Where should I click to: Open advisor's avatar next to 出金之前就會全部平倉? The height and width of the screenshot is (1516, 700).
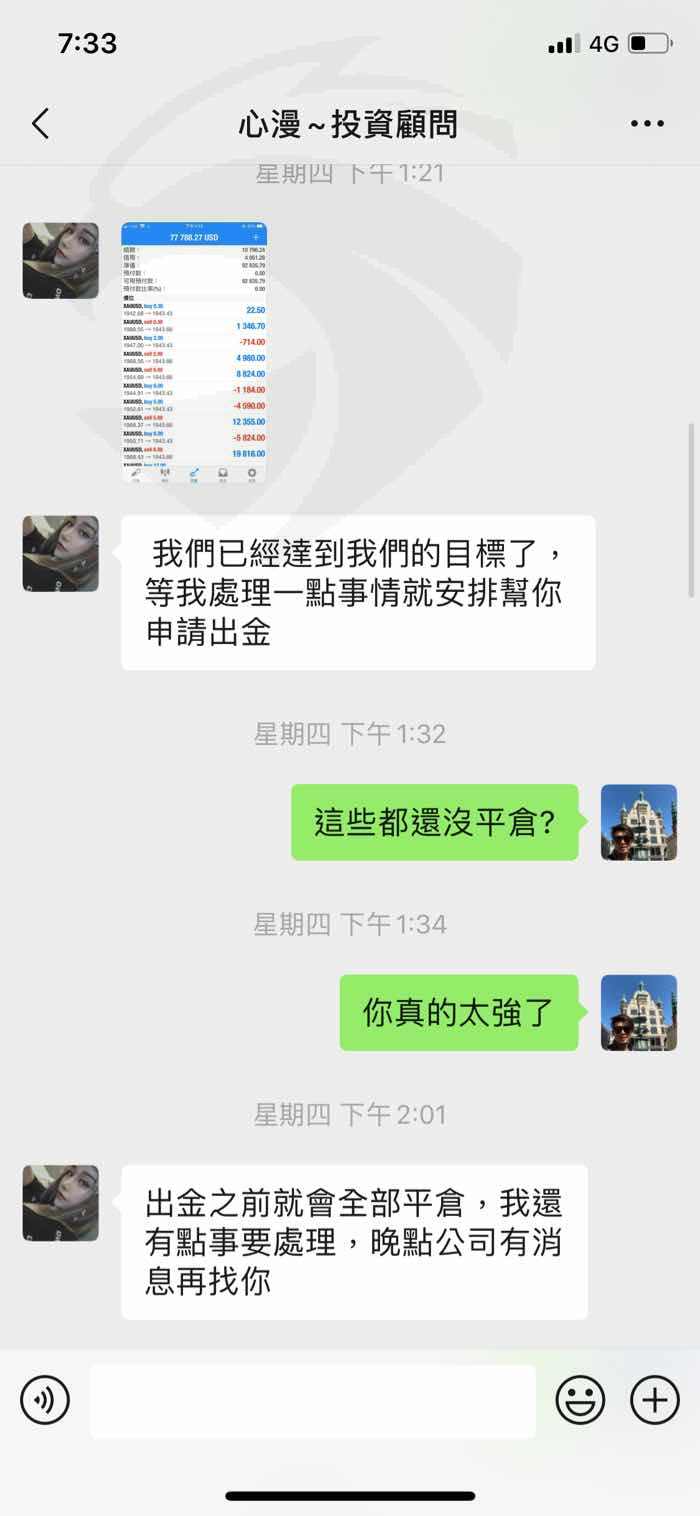tap(61, 1203)
